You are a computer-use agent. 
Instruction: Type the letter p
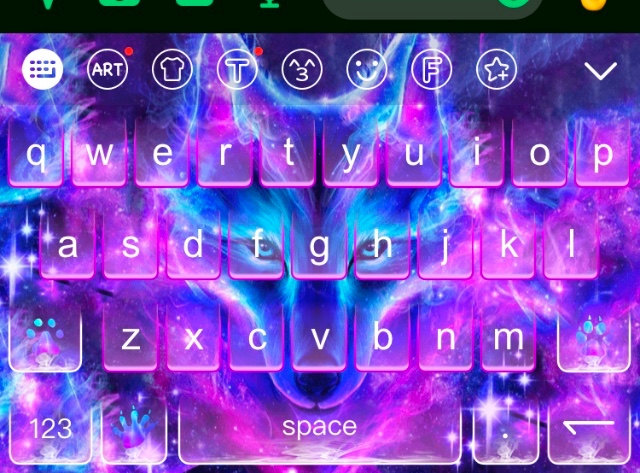(602, 154)
